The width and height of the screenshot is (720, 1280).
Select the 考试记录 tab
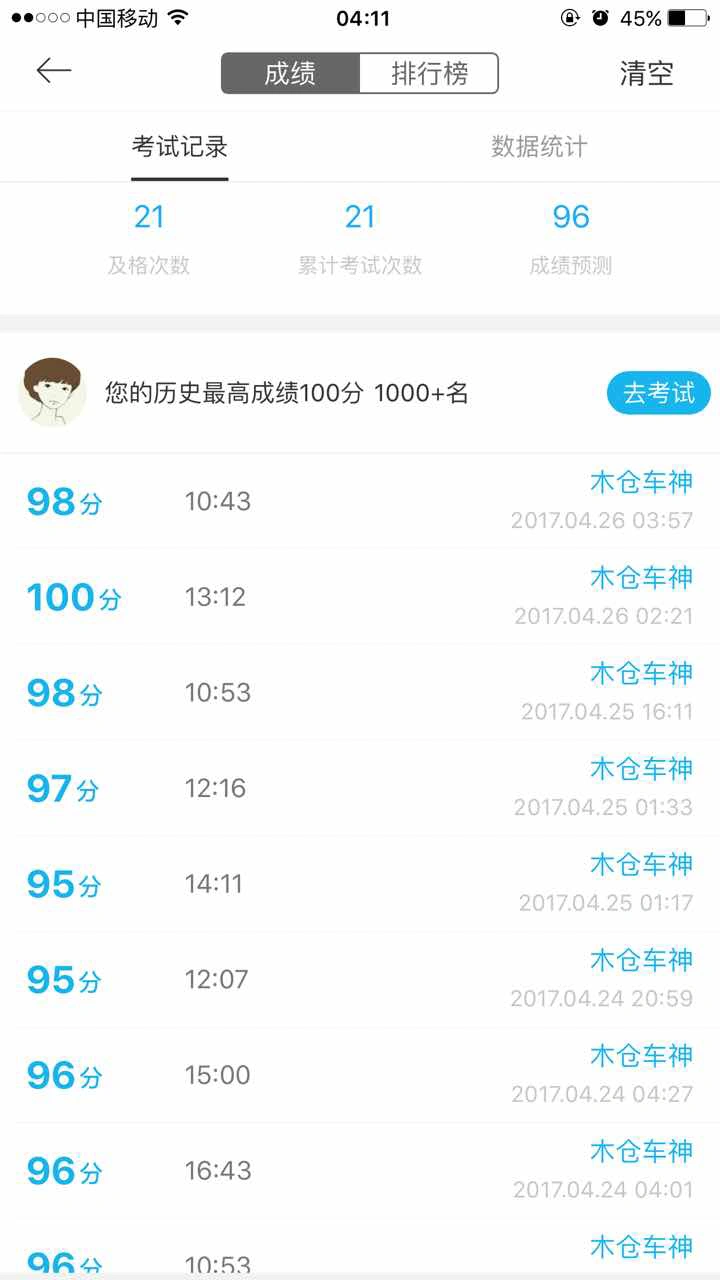click(x=180, y=147)
